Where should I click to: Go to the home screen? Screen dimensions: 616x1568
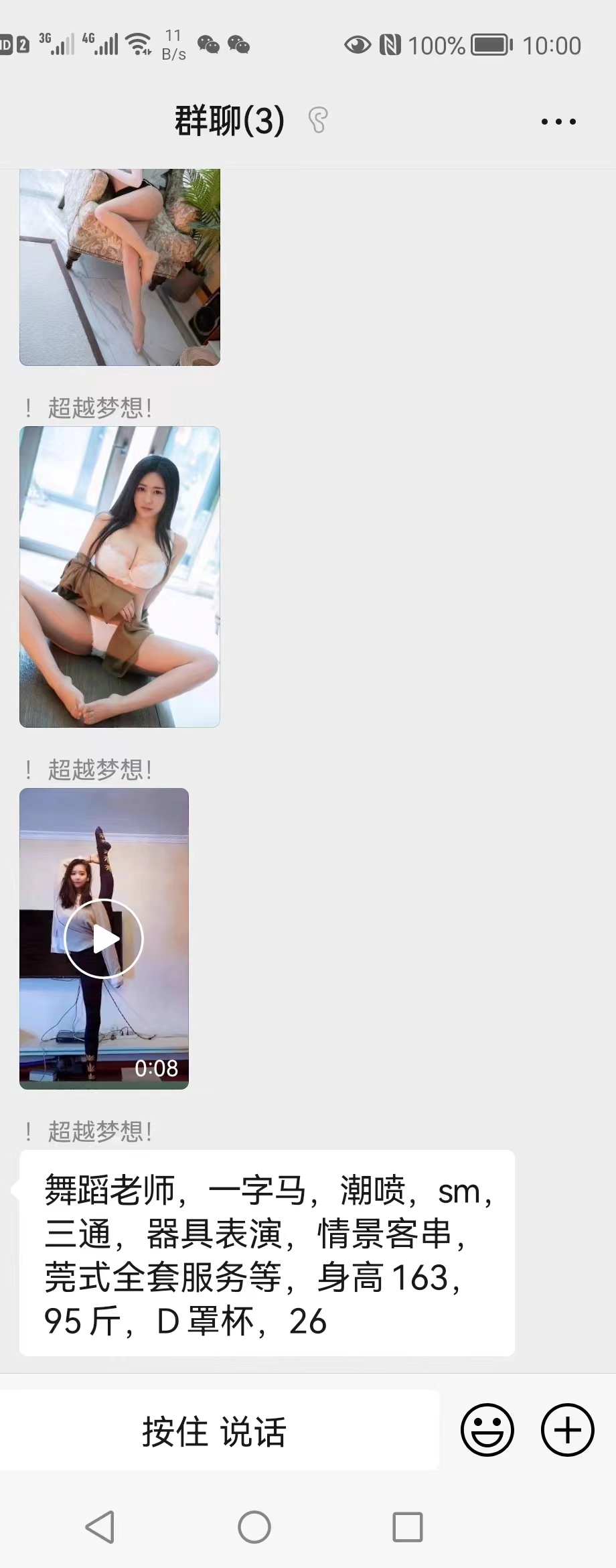[x=254, y=1528]
